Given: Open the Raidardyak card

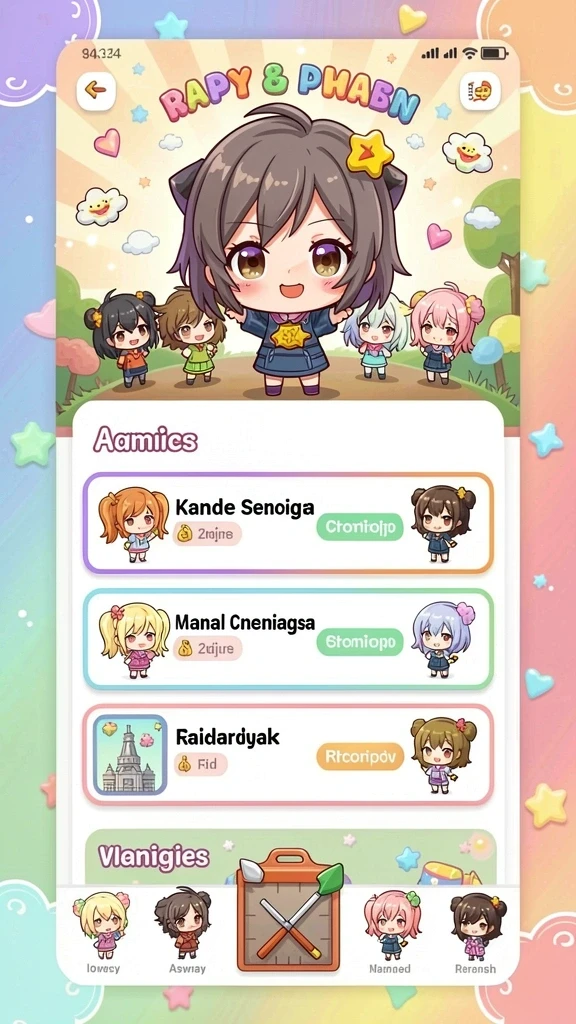Looking at the screenshot, I should point(288,754).
